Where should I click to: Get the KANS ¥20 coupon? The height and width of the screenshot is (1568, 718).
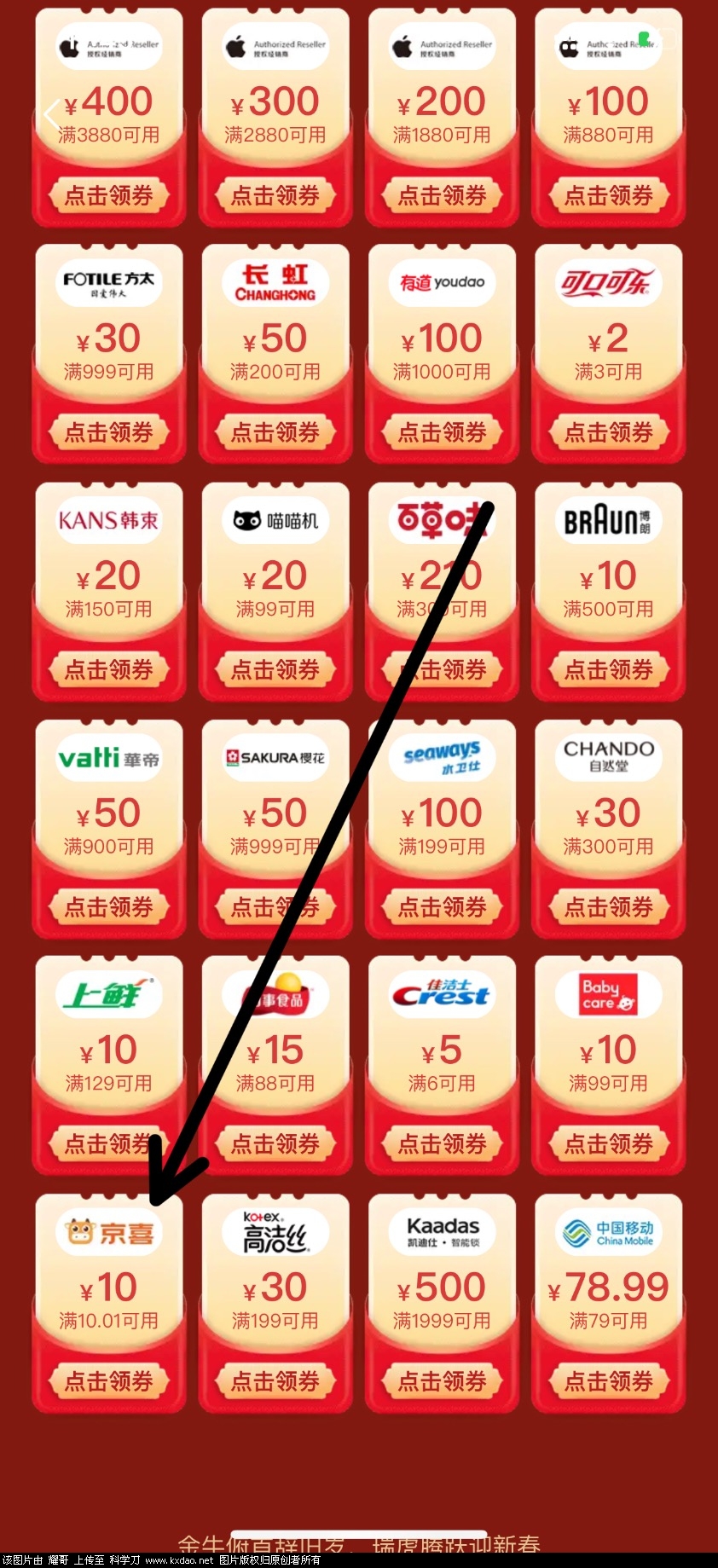tap(108, 669)
